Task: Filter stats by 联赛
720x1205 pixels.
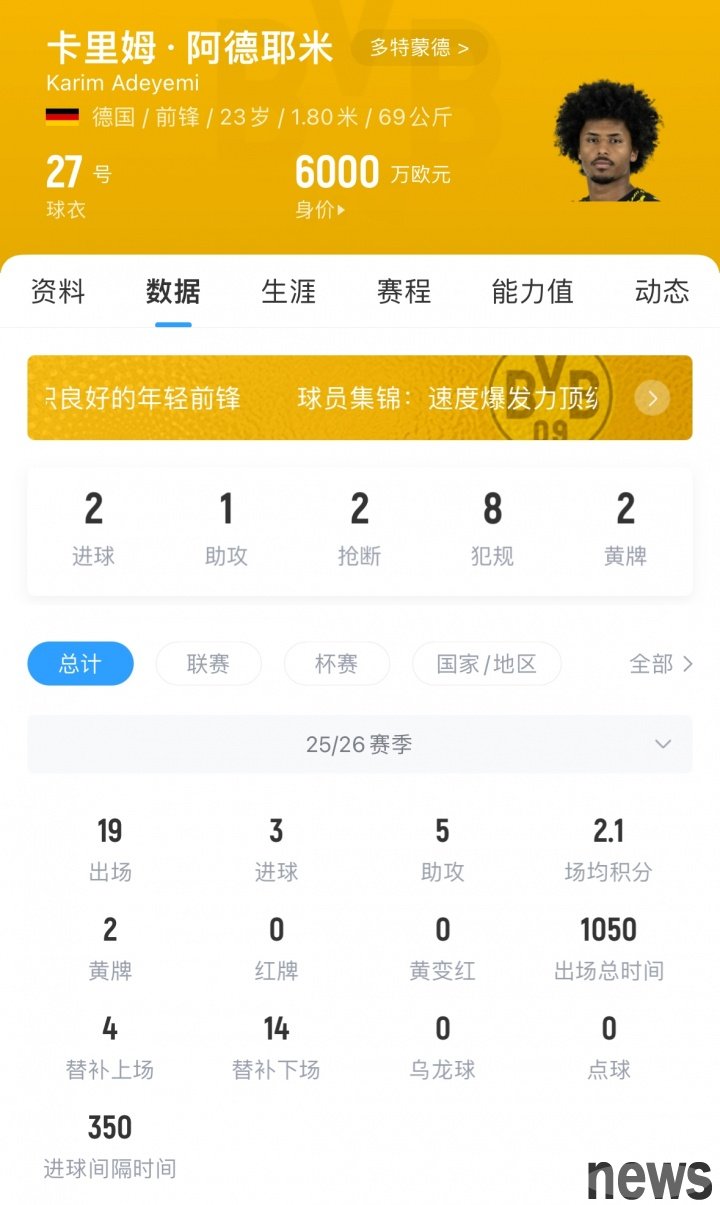Action: [x=208, y=663]
